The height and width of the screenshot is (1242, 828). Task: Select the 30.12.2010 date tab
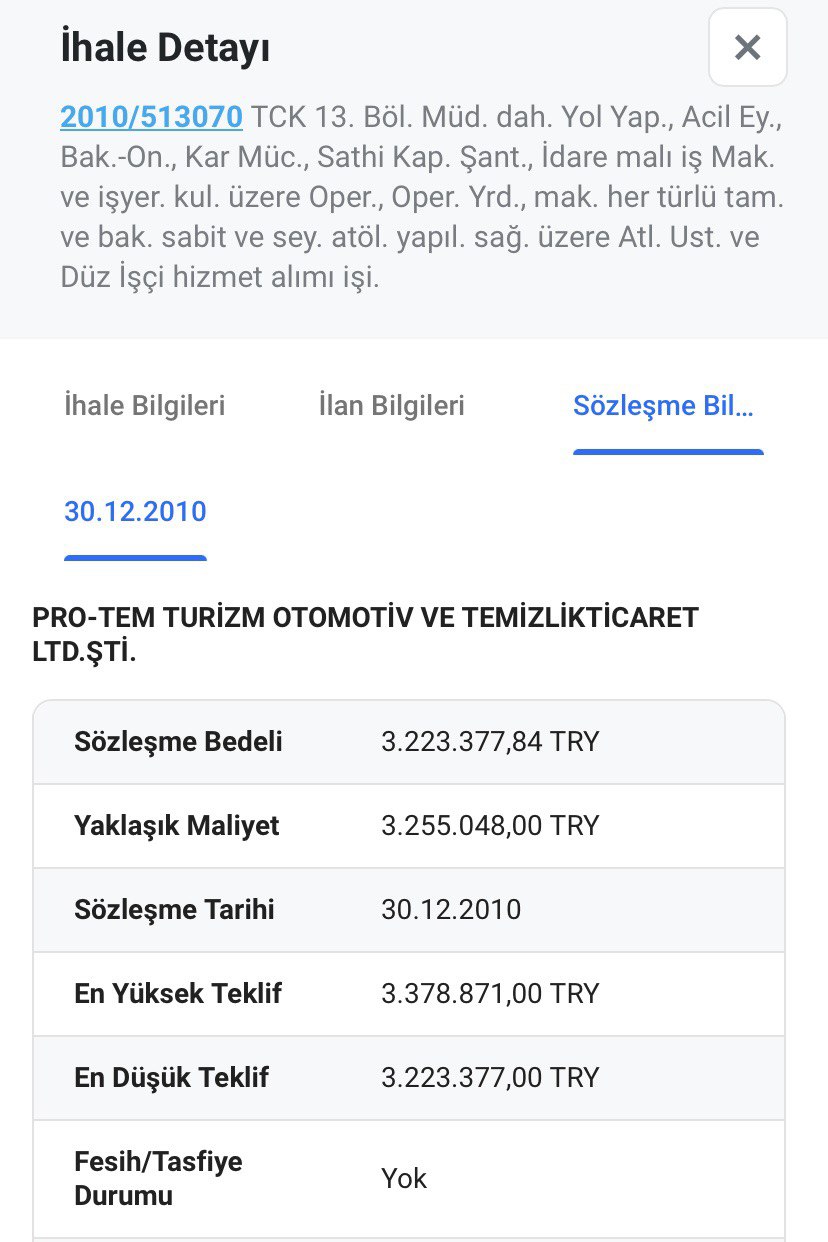[x=135, y=511]
